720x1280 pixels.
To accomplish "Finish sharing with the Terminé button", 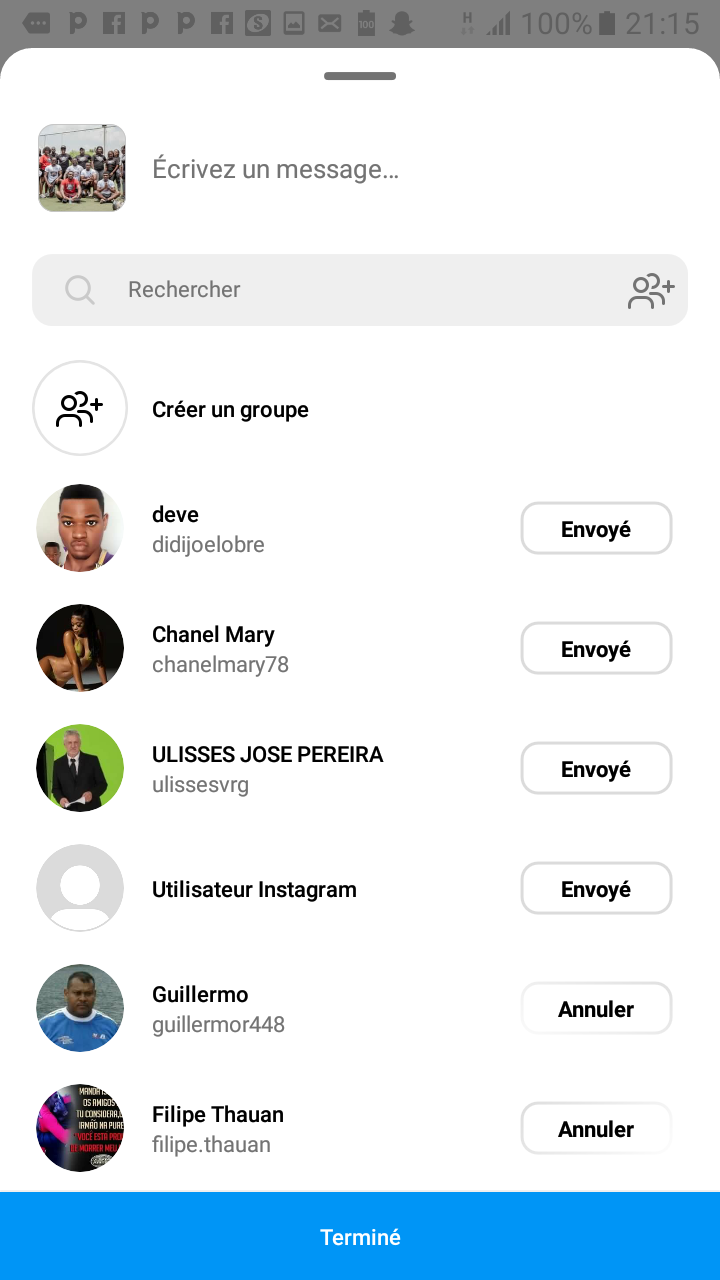I will [x=360, y=1237].
